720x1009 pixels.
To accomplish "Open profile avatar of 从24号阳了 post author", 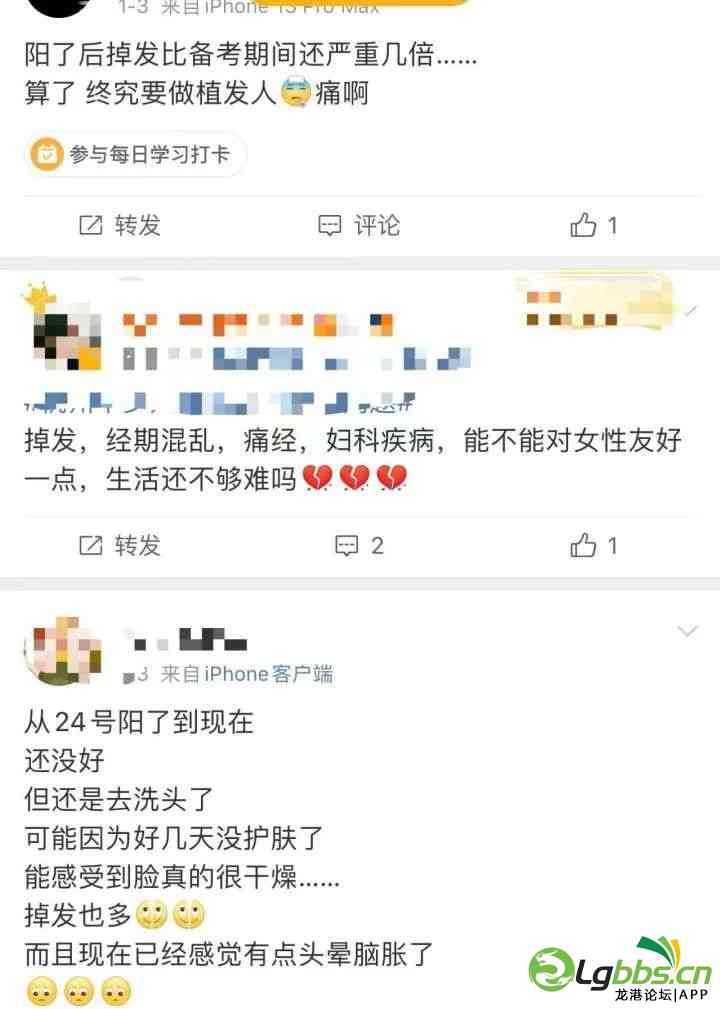I will pyautogui.click(x=63, y=651).
